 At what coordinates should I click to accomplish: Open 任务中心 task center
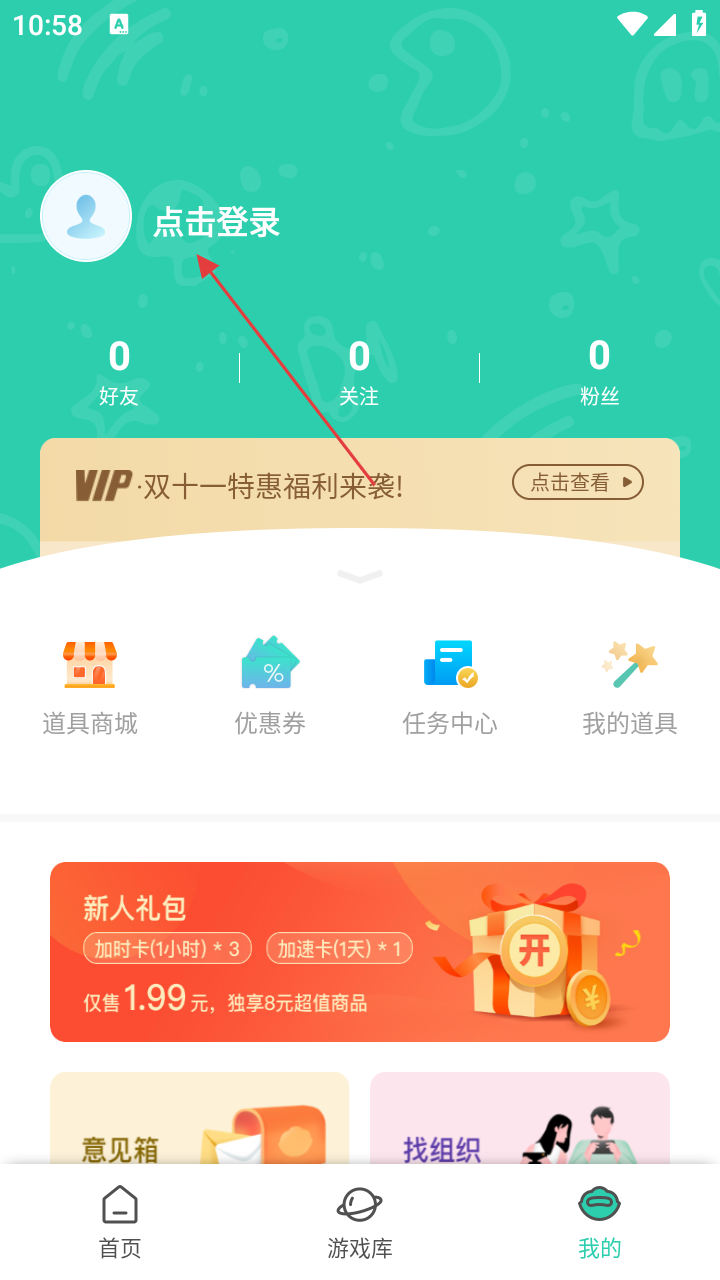[450, 687]
